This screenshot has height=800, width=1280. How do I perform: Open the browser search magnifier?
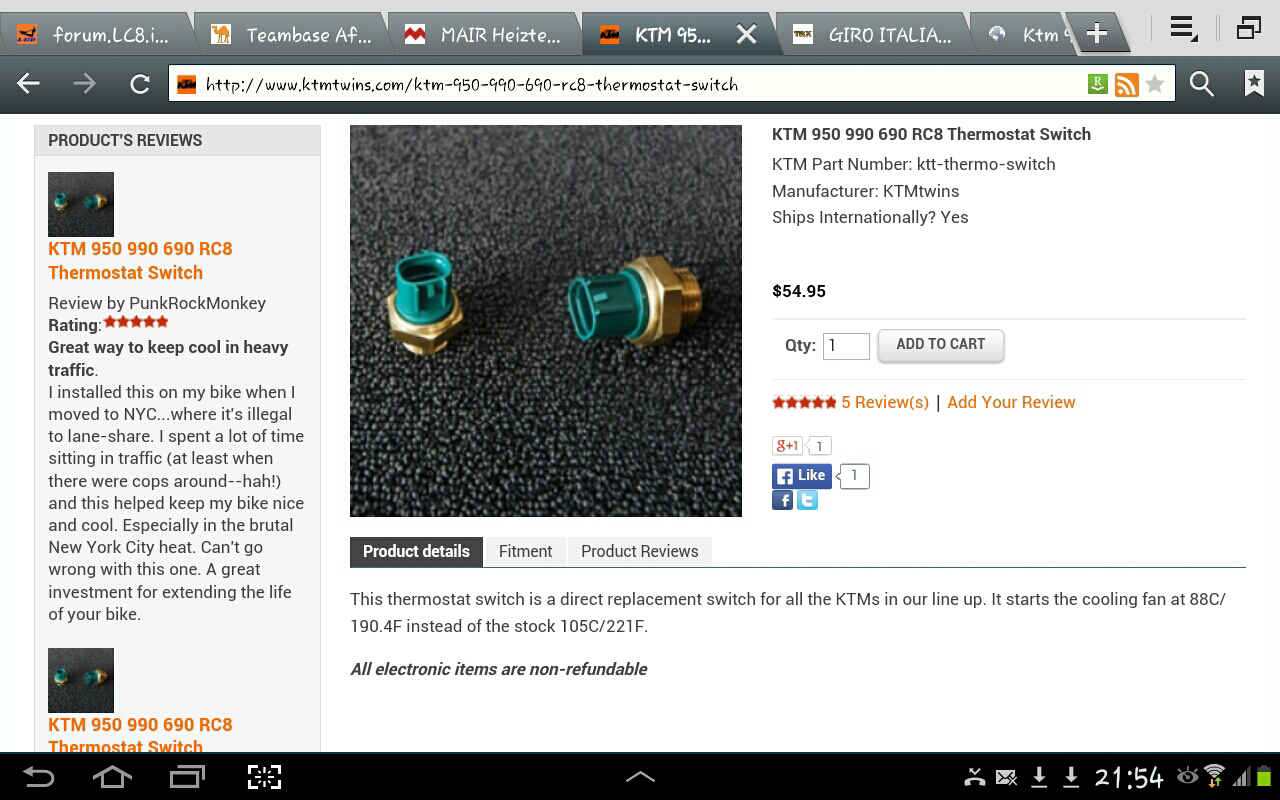(x=1202, y=85)
